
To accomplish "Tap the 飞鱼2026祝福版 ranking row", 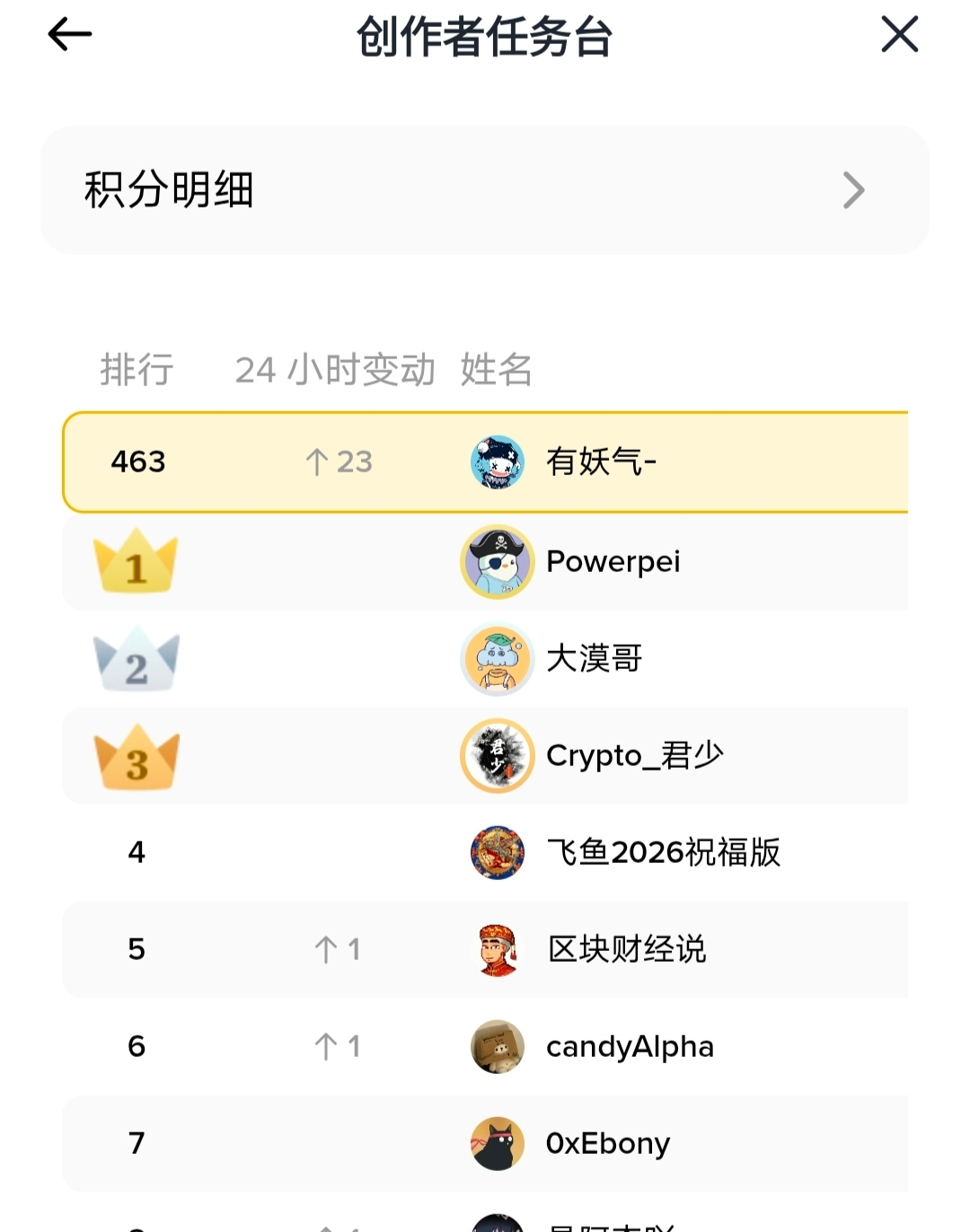I will click(x=662, y=852).
